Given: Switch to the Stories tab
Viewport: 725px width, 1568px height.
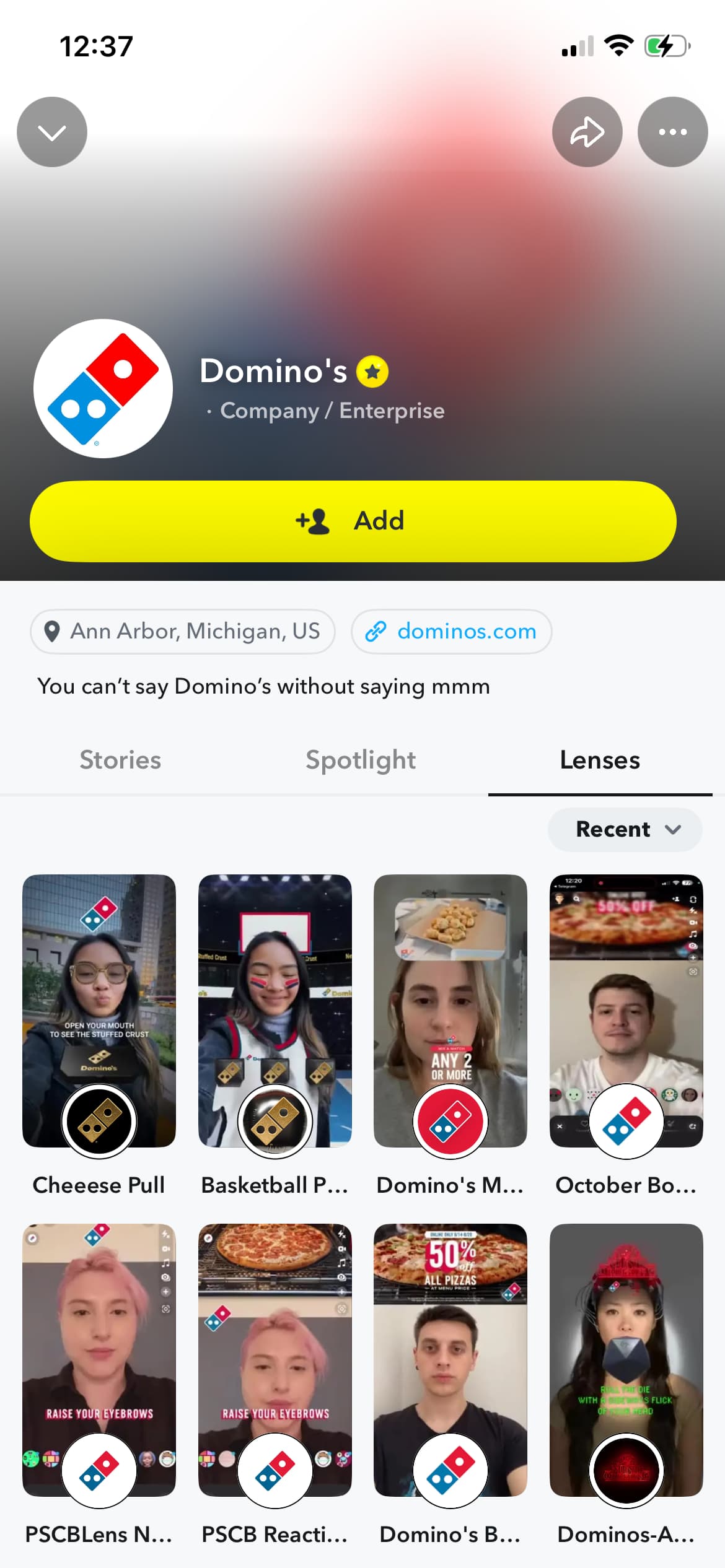Looking at the screenshot, I should [x=120, y=760].
